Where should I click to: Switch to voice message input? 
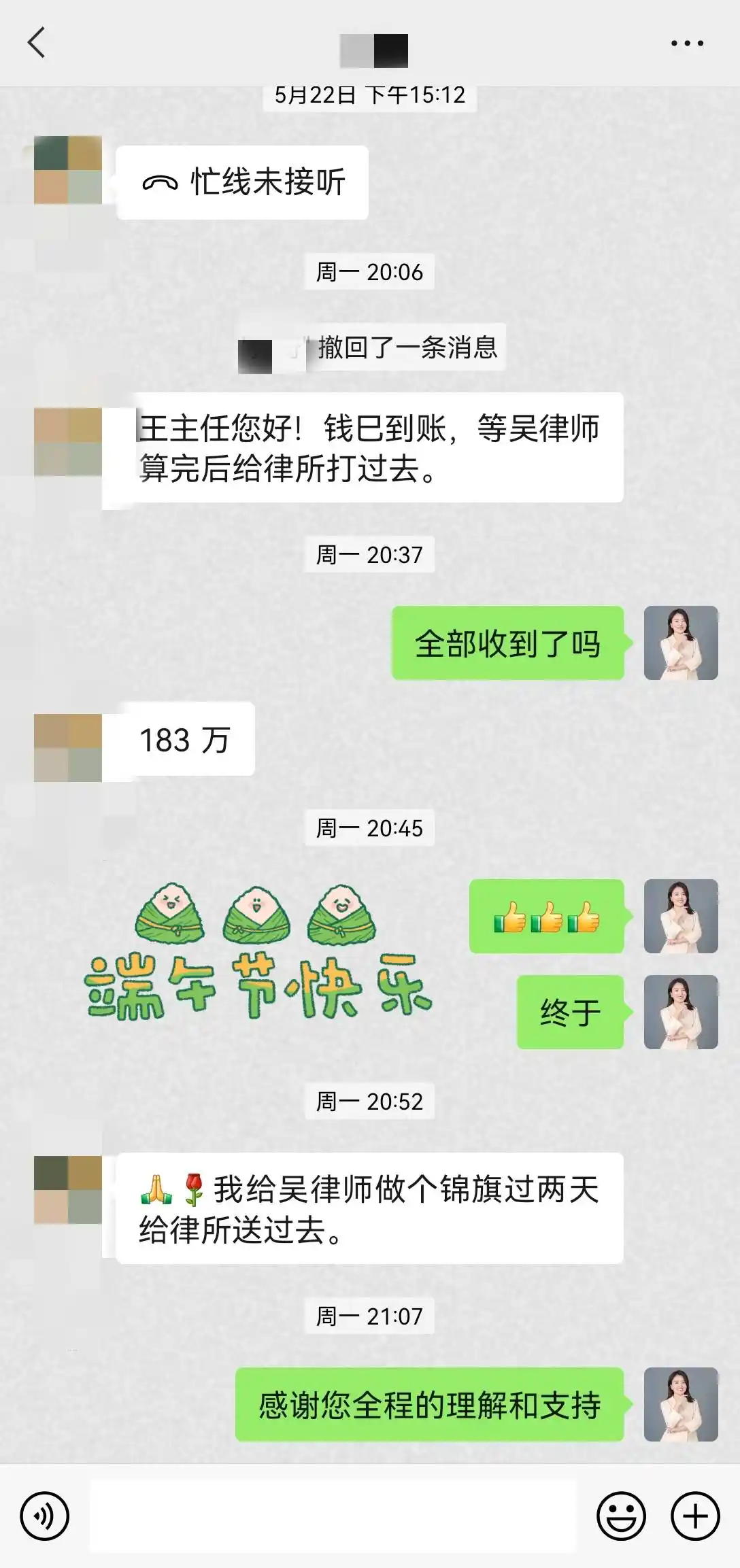coord(45,1516)
